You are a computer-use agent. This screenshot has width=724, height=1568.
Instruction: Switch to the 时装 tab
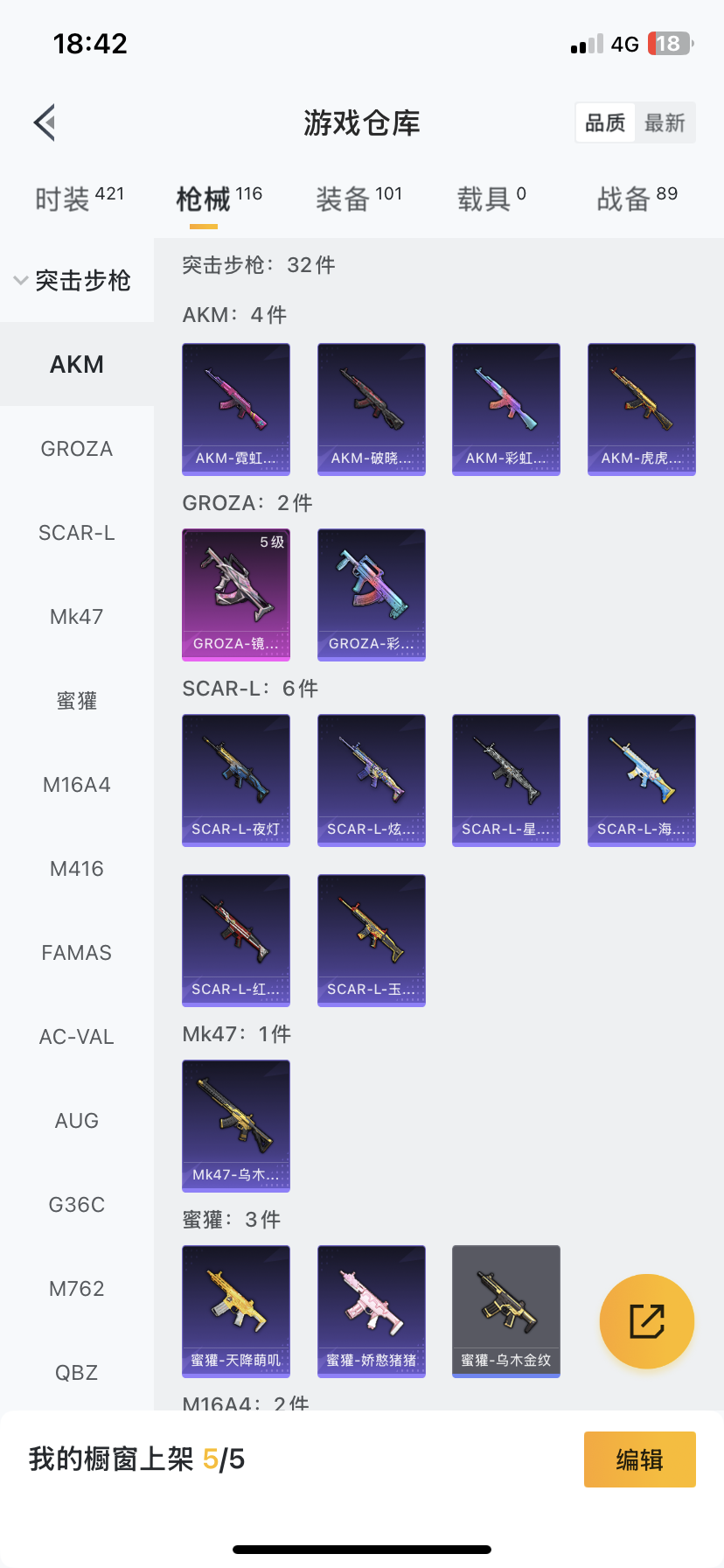(79, 199)
